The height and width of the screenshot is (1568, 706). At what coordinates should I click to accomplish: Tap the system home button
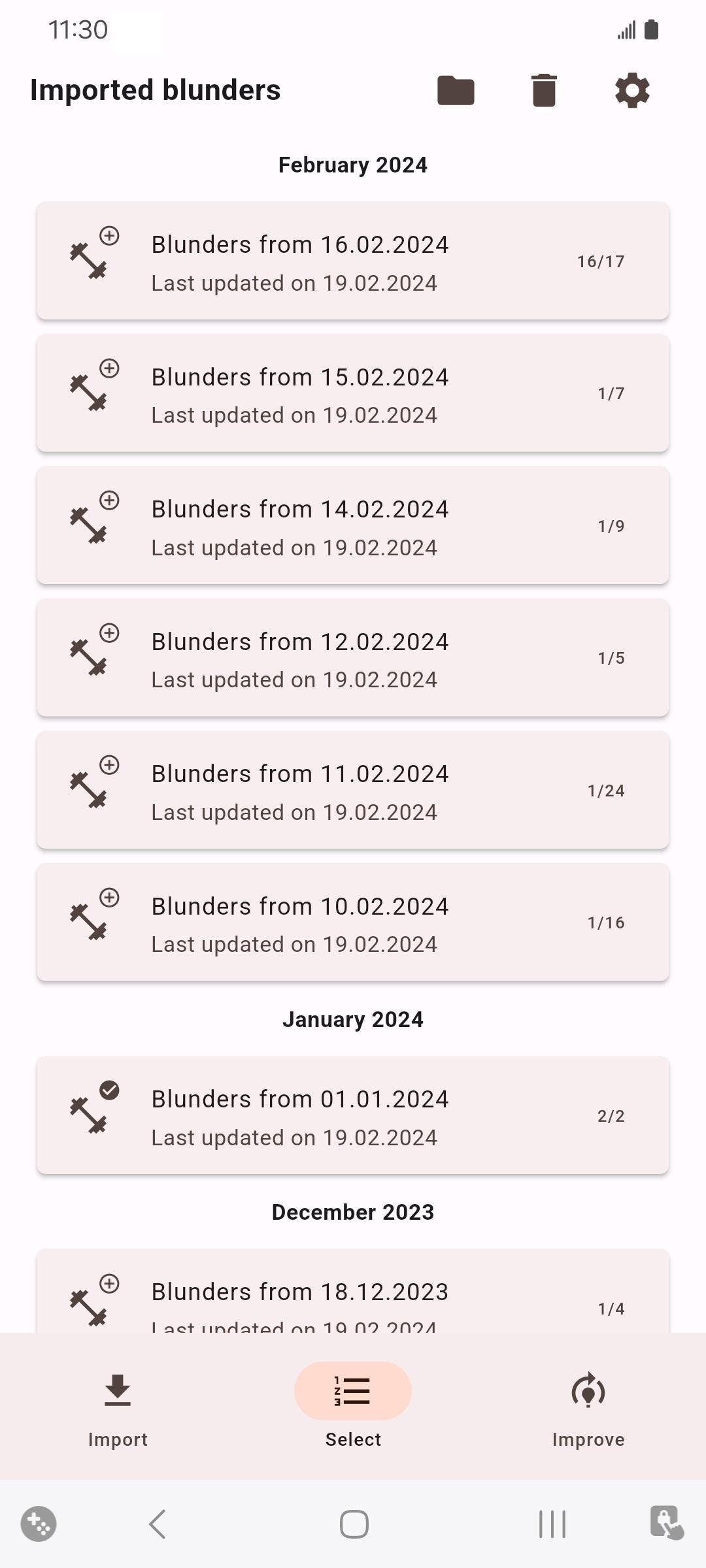354,1524
